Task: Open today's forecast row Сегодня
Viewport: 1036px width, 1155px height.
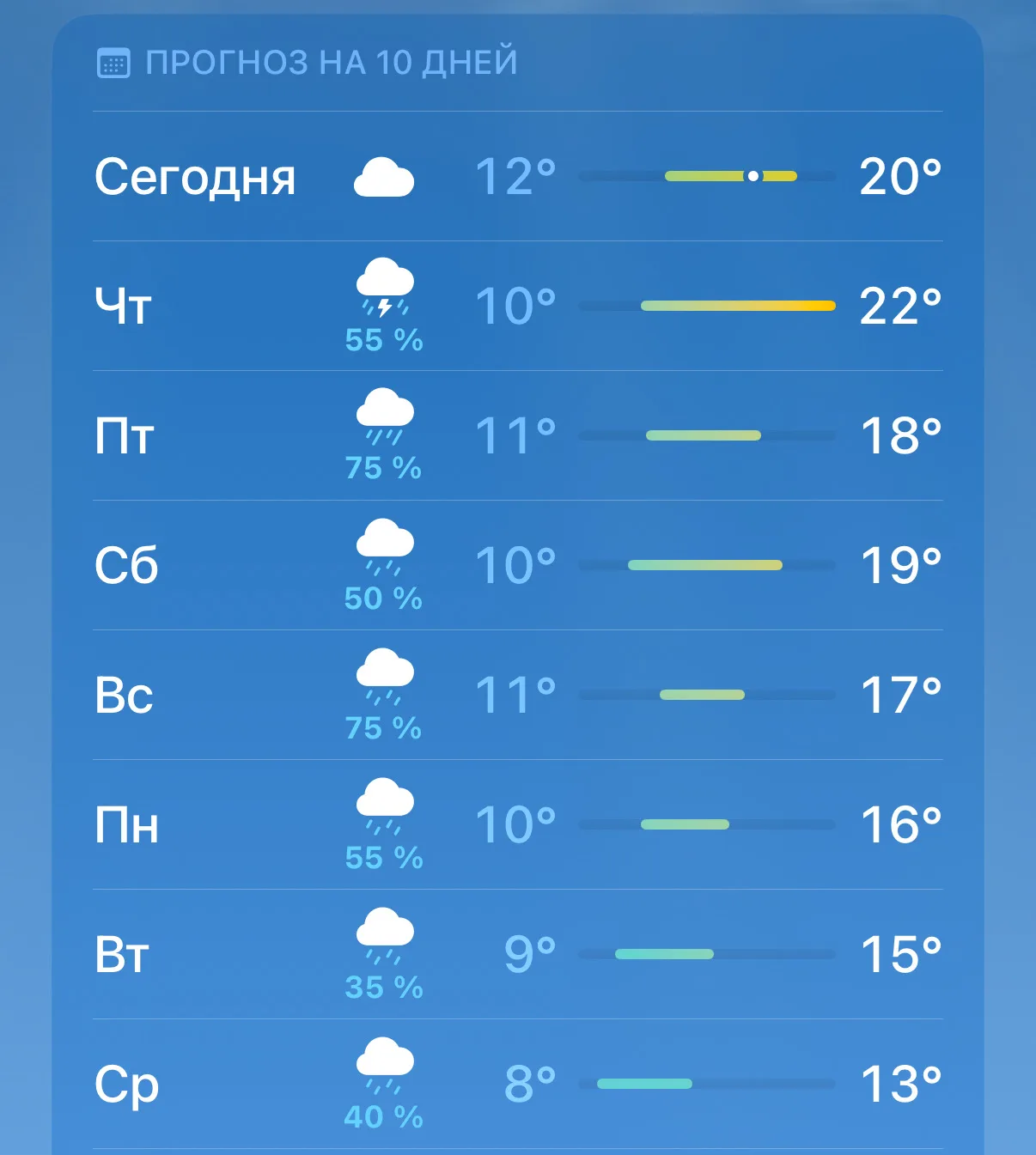Action: [x=518, y=176]
